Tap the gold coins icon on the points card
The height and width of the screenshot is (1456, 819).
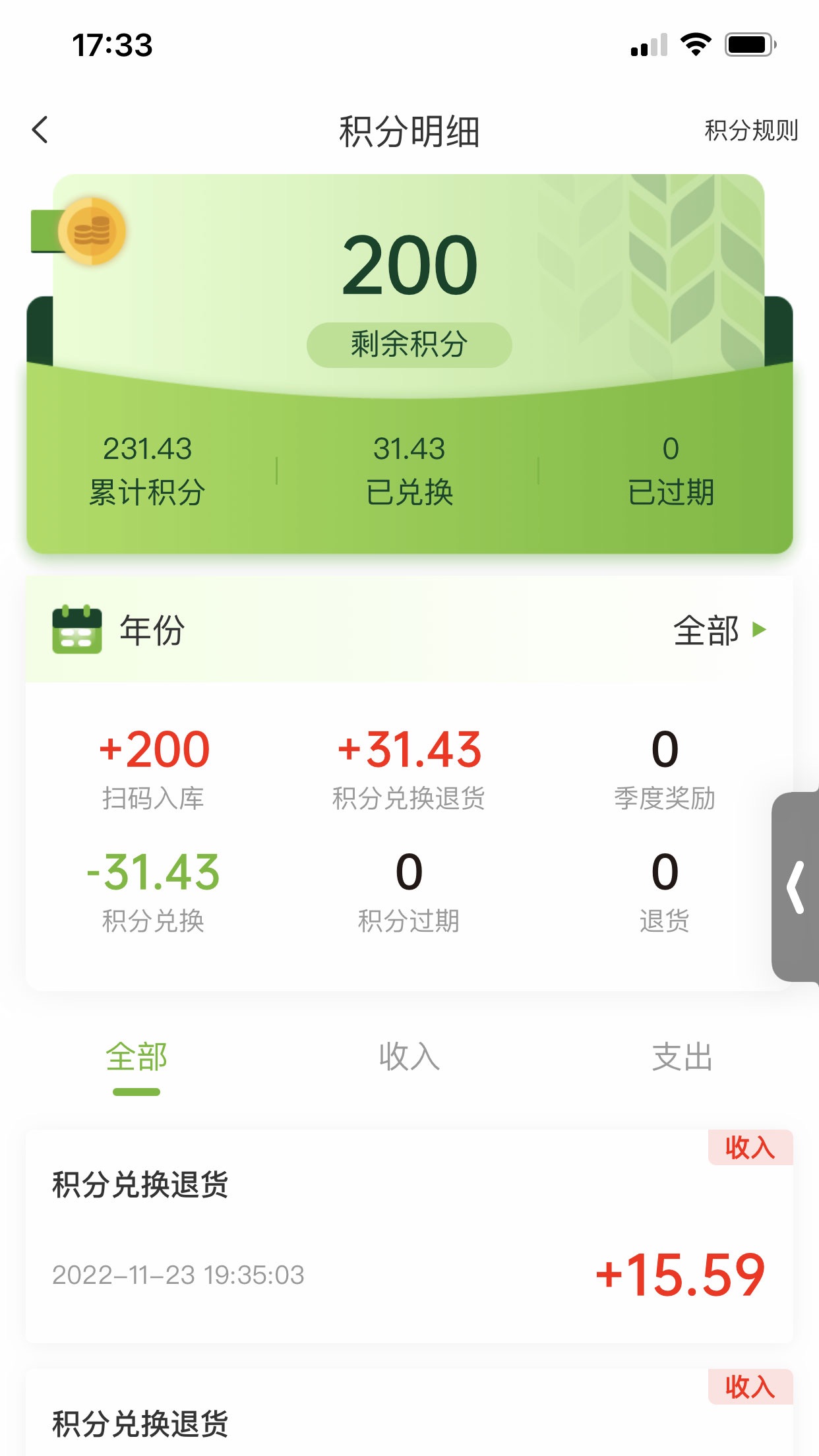[92, 232]
